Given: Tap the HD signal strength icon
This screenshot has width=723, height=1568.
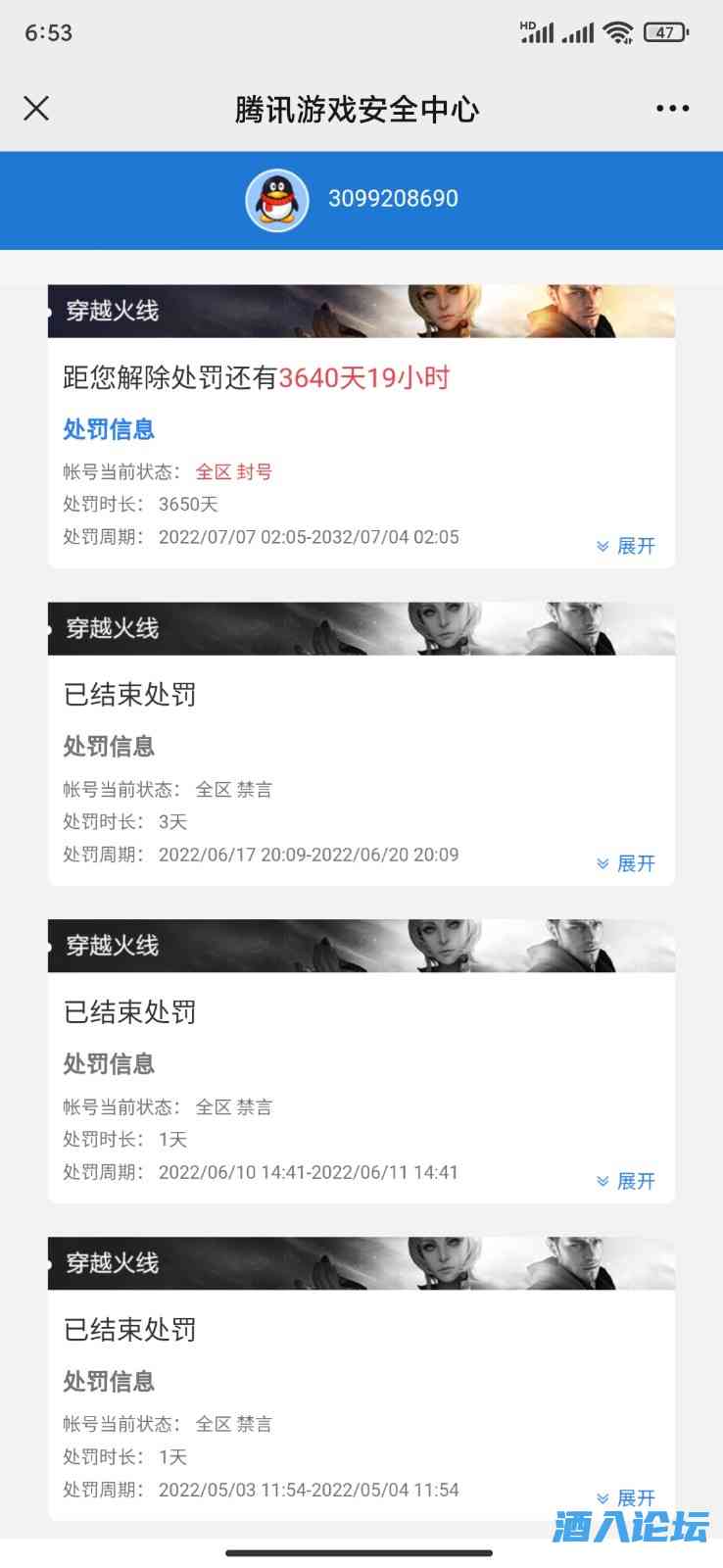Looking at the screenshot, I should tap(537, 30).
